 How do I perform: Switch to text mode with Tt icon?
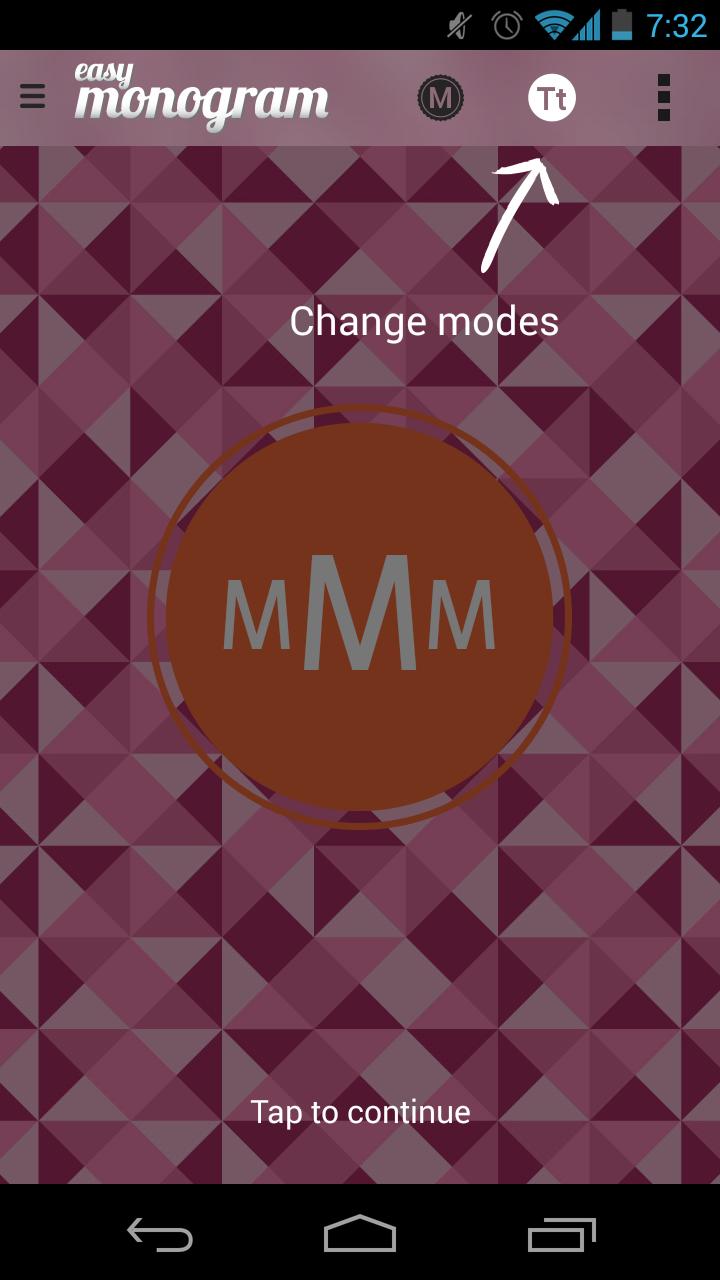[552, 98]
